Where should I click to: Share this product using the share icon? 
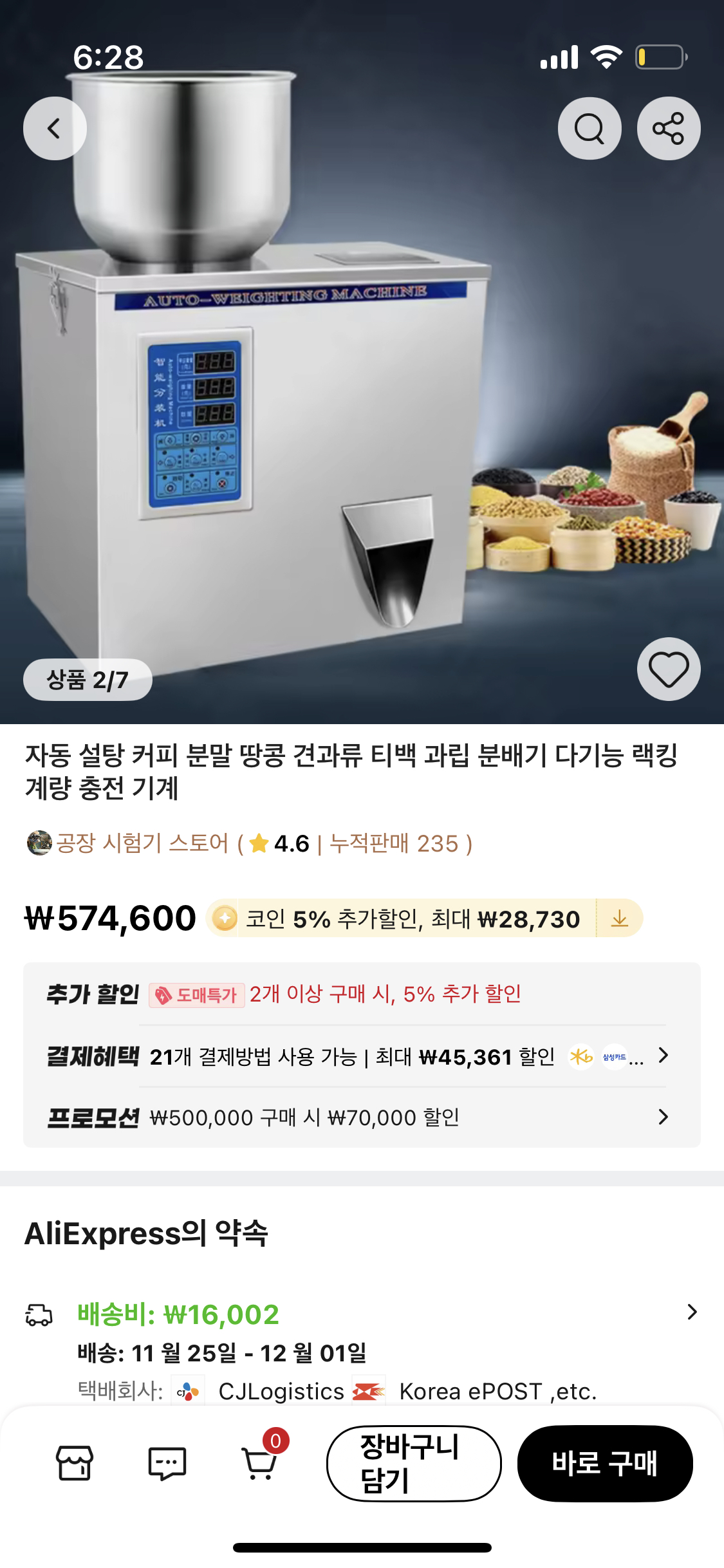(x=668, y=127)
